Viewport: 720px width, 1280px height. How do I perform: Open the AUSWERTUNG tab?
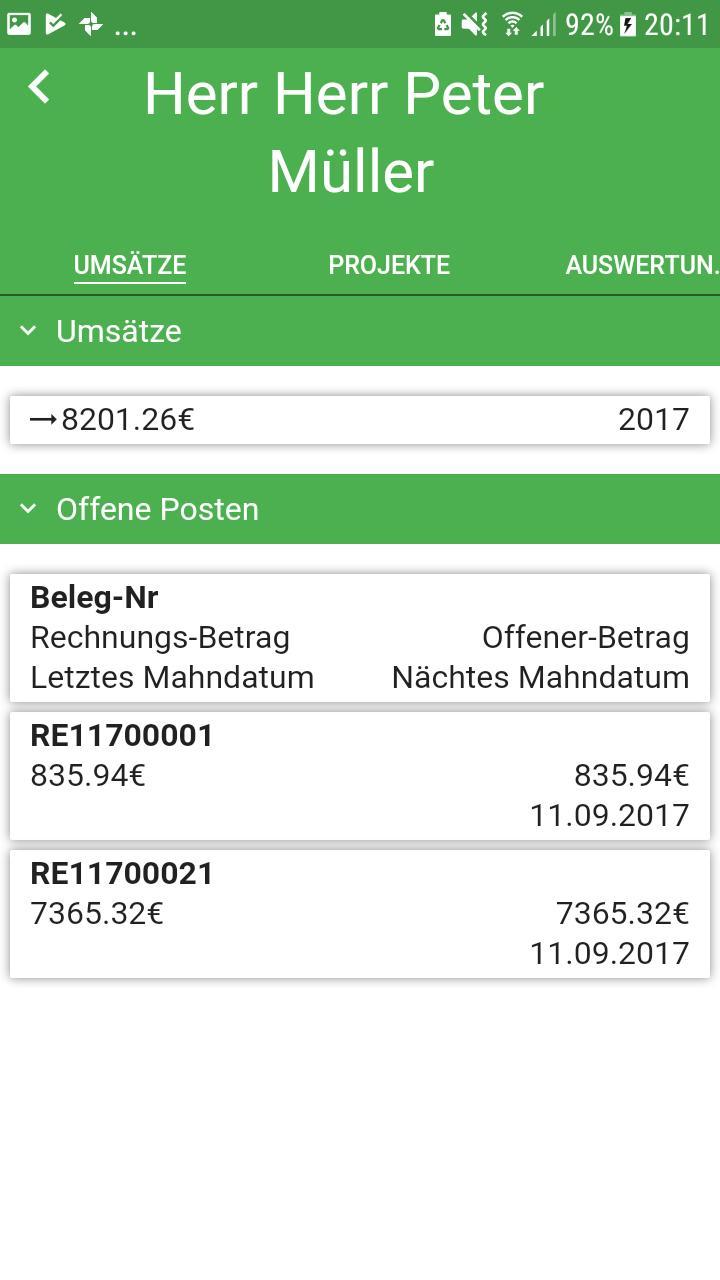coord(643,265)
